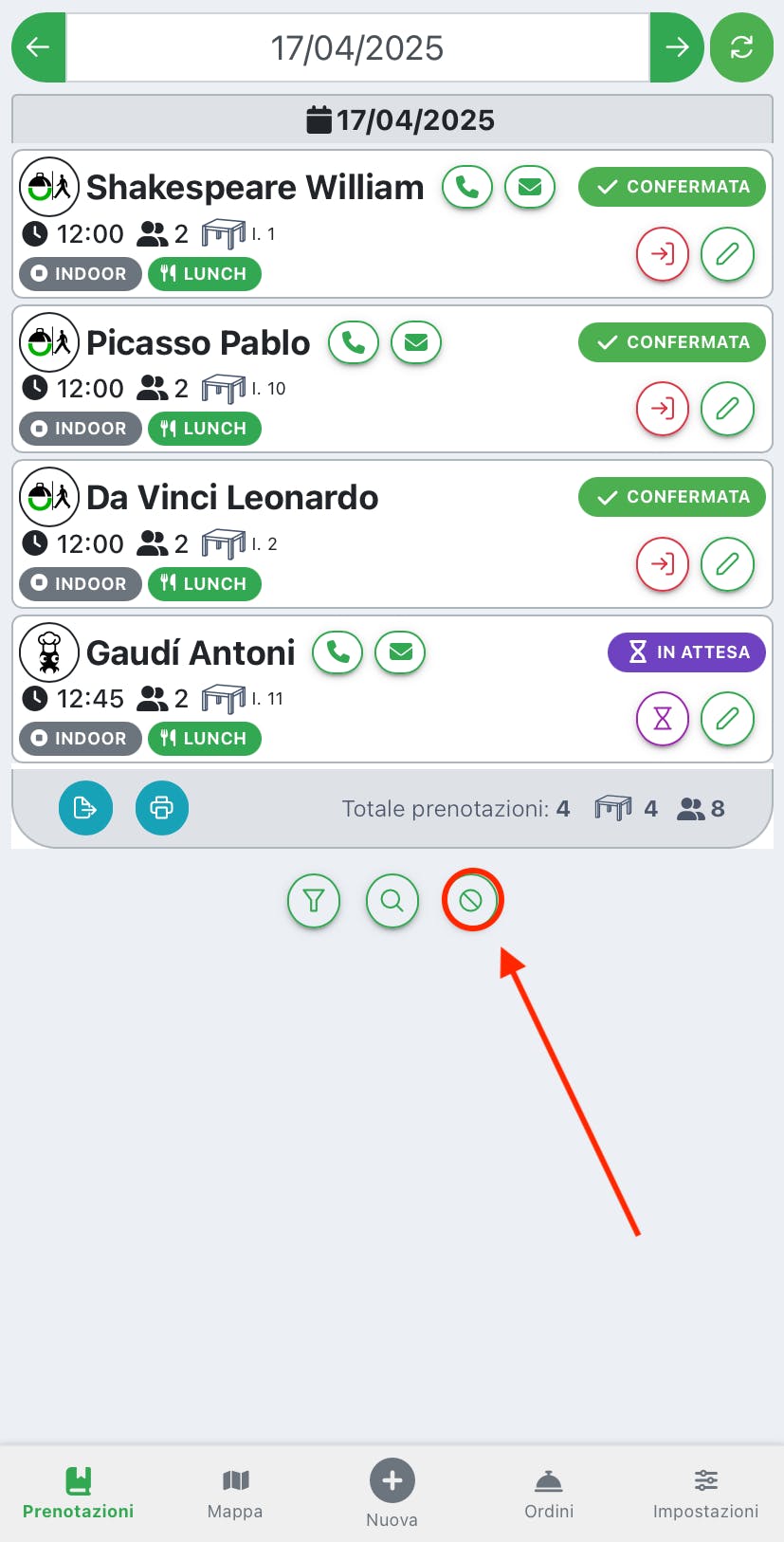This screenshot has height=1542, width=784.
Task: Open the date picker showing 17/04/2025
Action: pyautogui.click(x=357, y=47)
